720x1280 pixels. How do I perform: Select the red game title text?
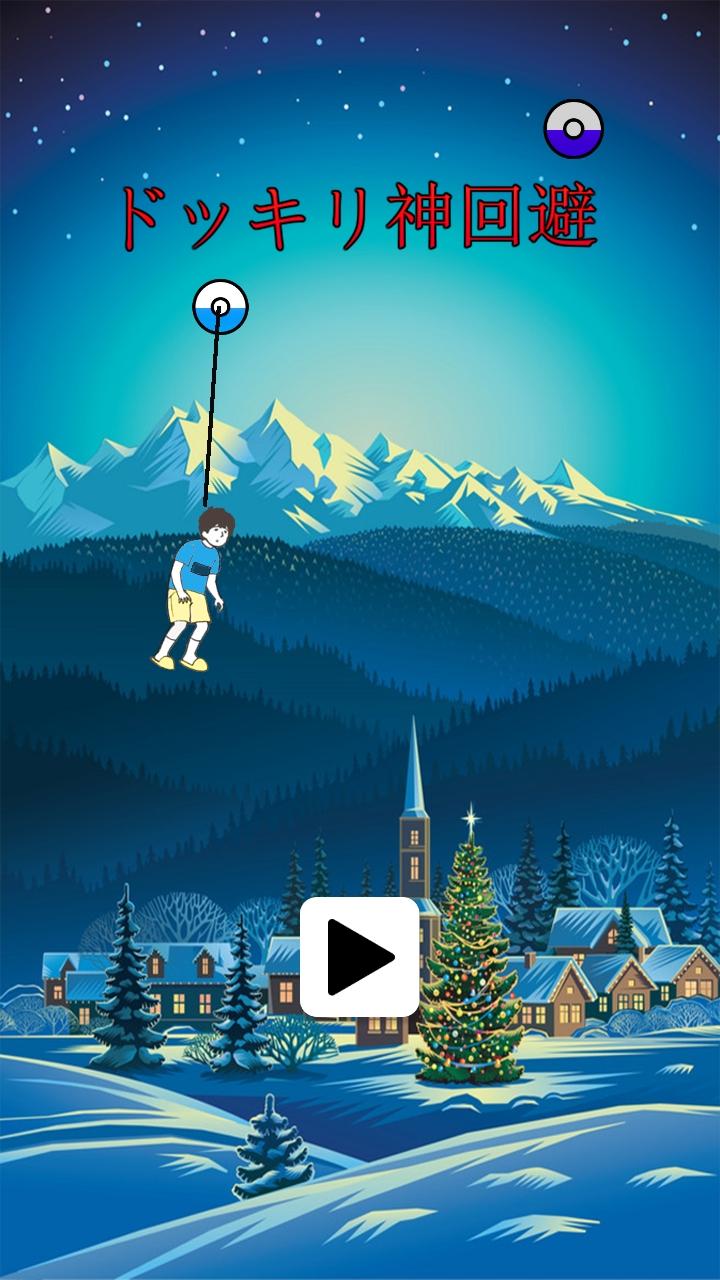point(360,215)
